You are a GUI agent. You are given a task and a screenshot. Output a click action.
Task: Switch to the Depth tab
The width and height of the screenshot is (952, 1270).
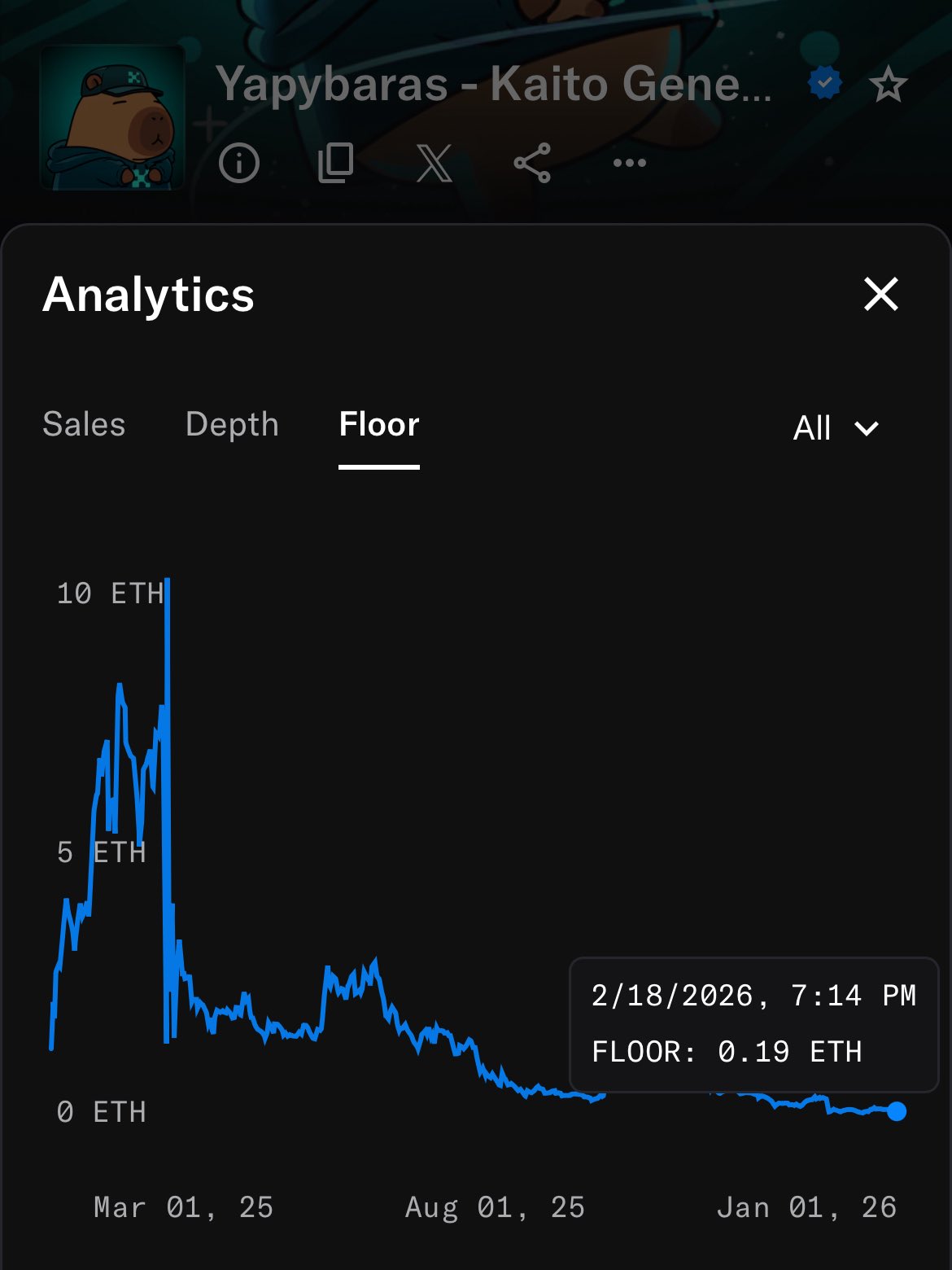click(x=232, y=425)
